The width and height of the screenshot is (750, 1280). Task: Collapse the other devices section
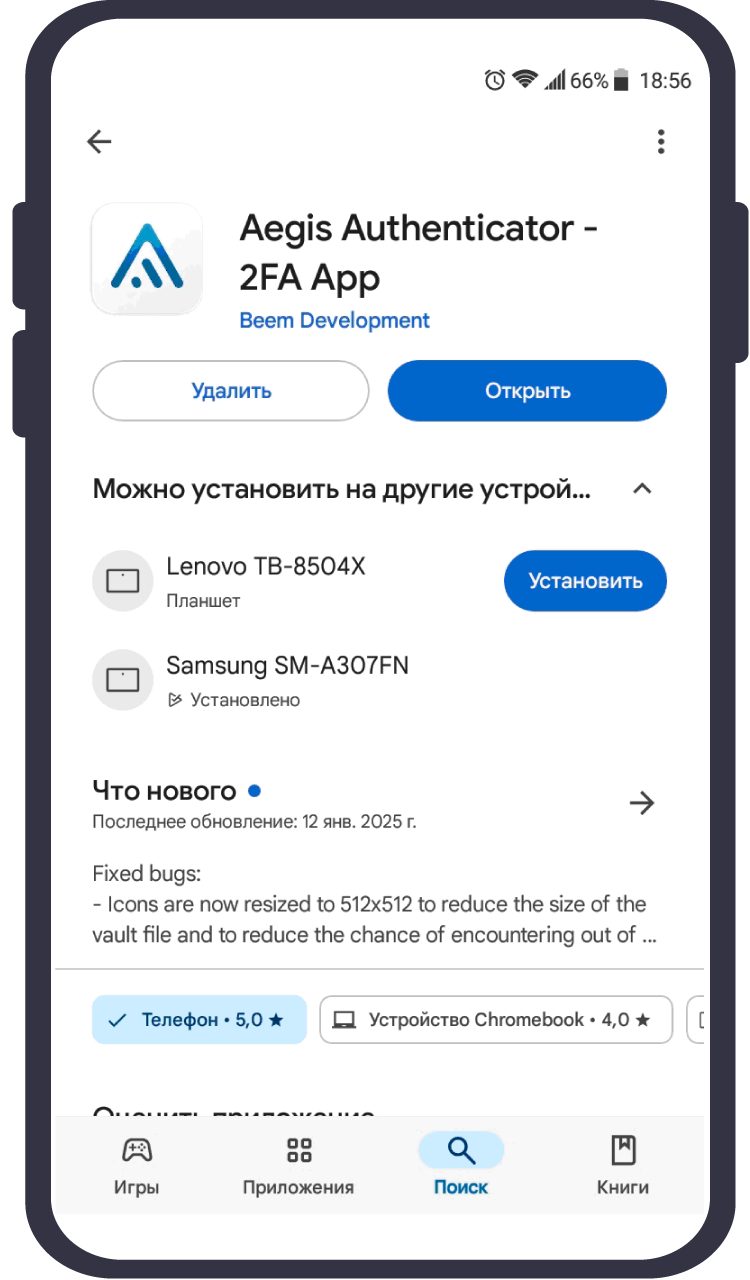point(642,489)
